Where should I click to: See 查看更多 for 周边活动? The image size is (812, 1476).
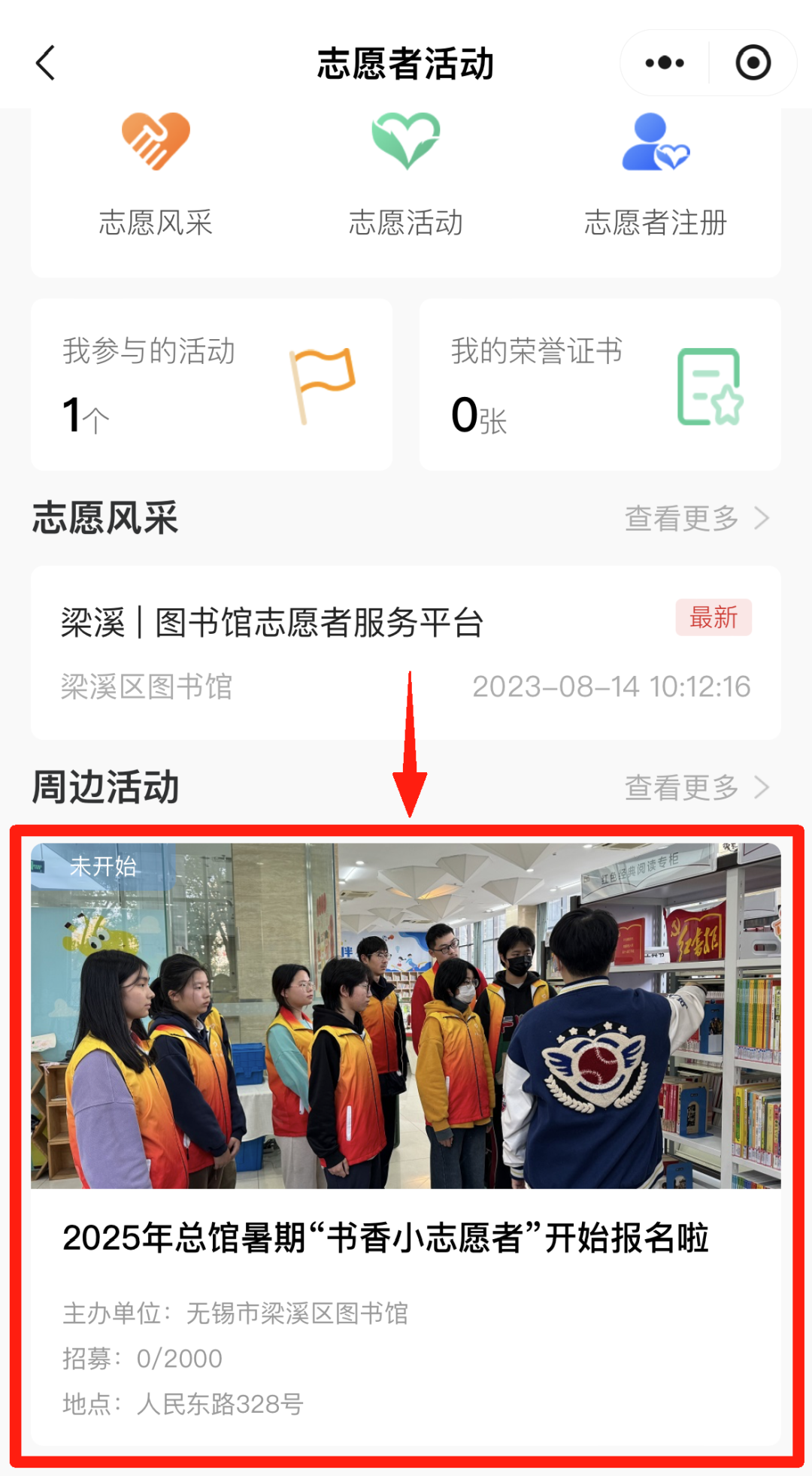tap(696, 787)
